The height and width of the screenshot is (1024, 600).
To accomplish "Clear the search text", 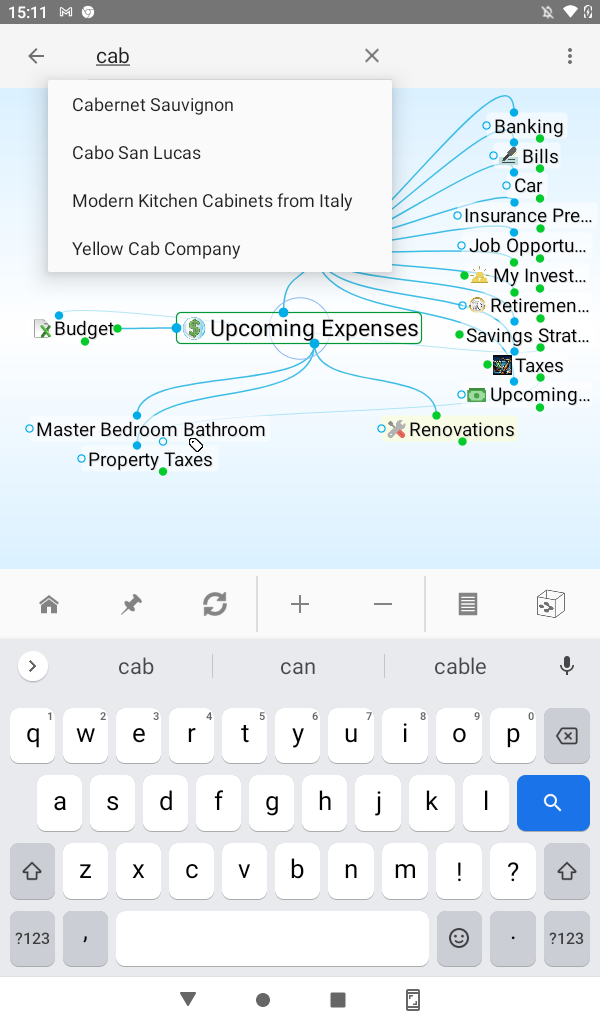I will pyautogui.click(x=372, y=56).
